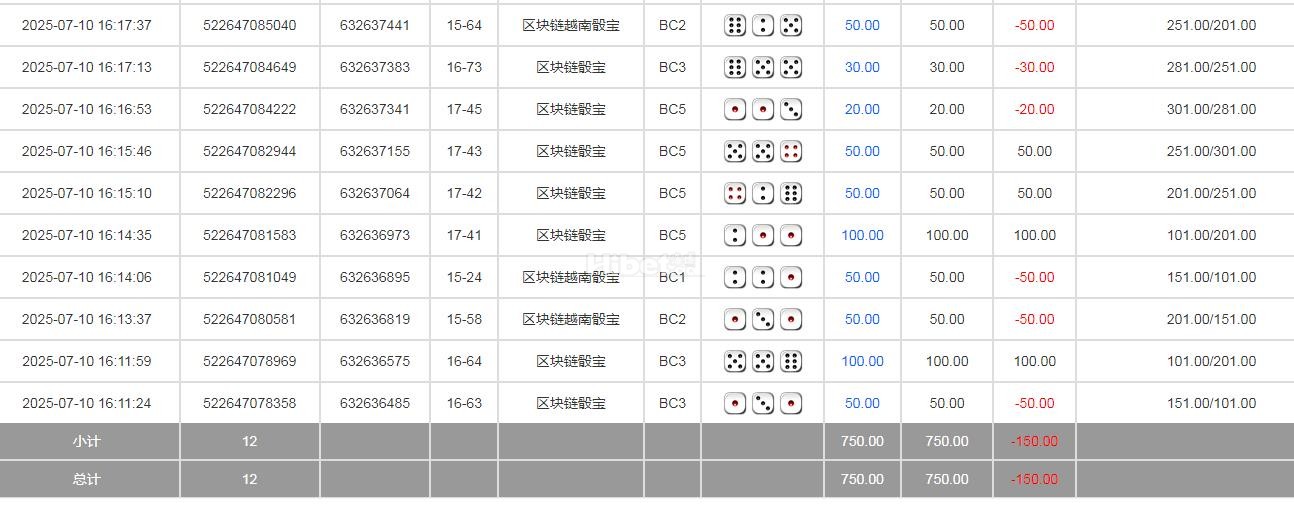Open blue 50.00 amount for order 522647080581

tap(862, 319)
